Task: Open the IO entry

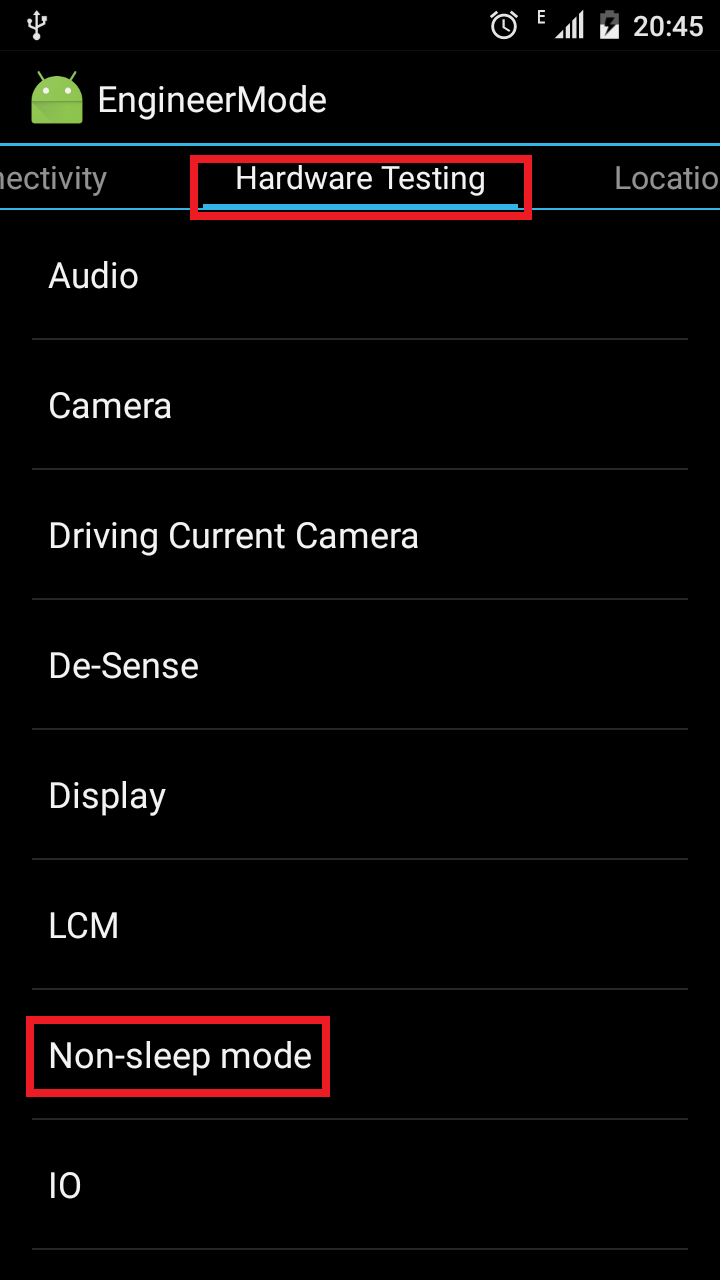Action: point(360,1185)
